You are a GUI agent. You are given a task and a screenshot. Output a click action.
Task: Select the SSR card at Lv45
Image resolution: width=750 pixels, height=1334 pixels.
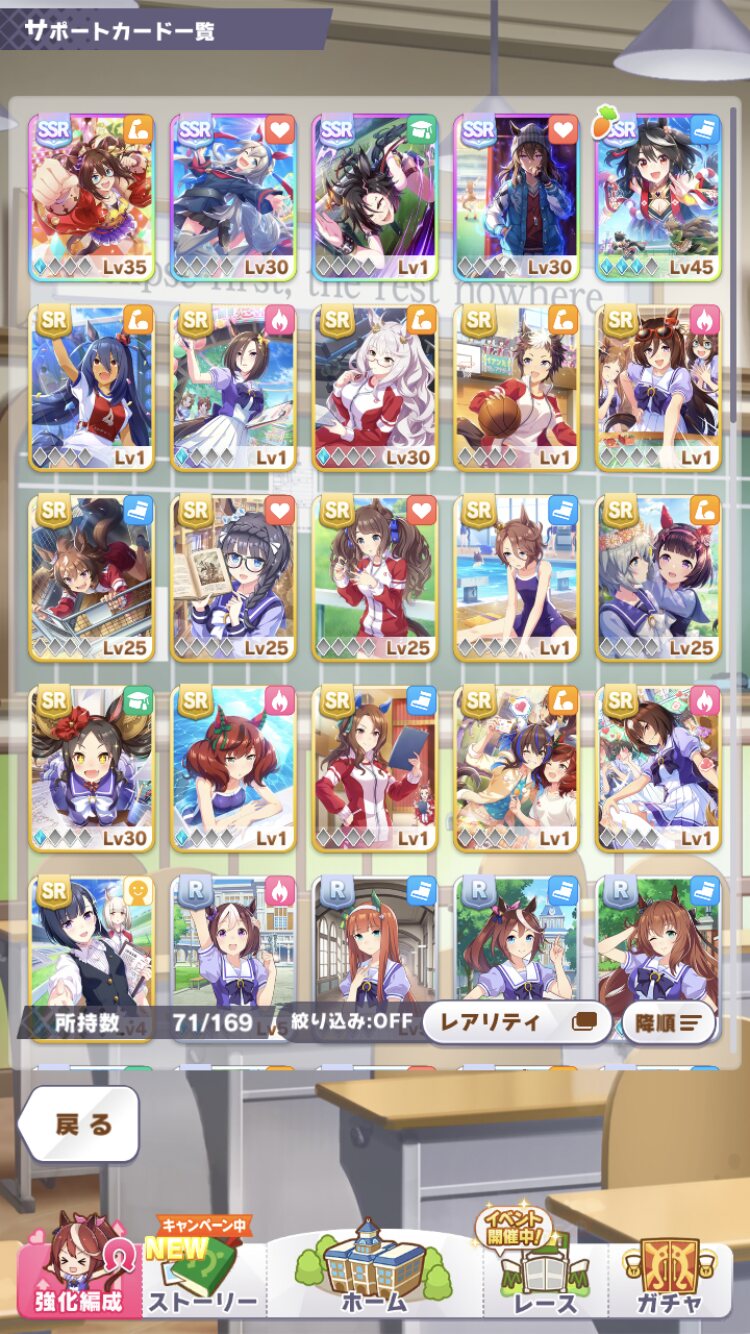[x=659, y=198]
